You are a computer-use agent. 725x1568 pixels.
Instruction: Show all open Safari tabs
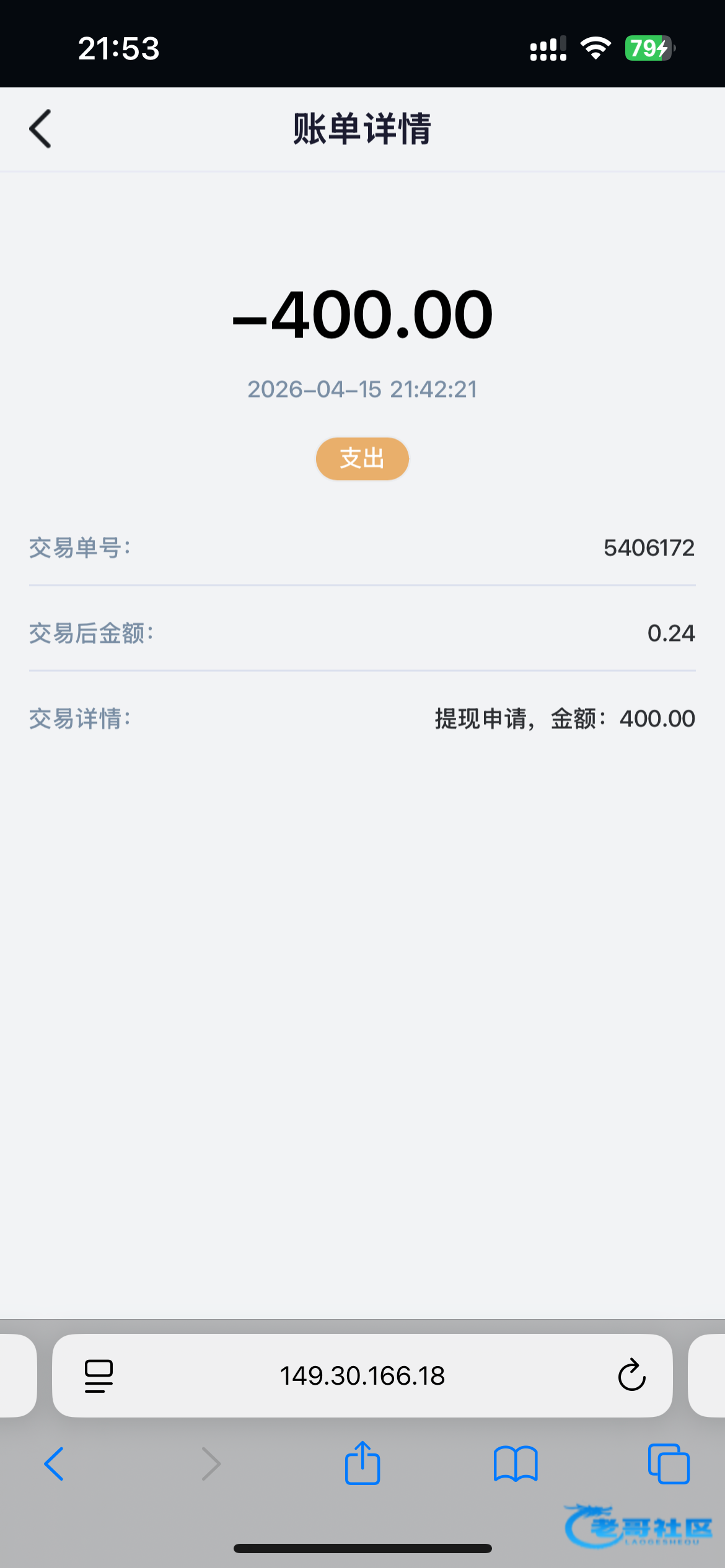click(x=669, y=1464)
